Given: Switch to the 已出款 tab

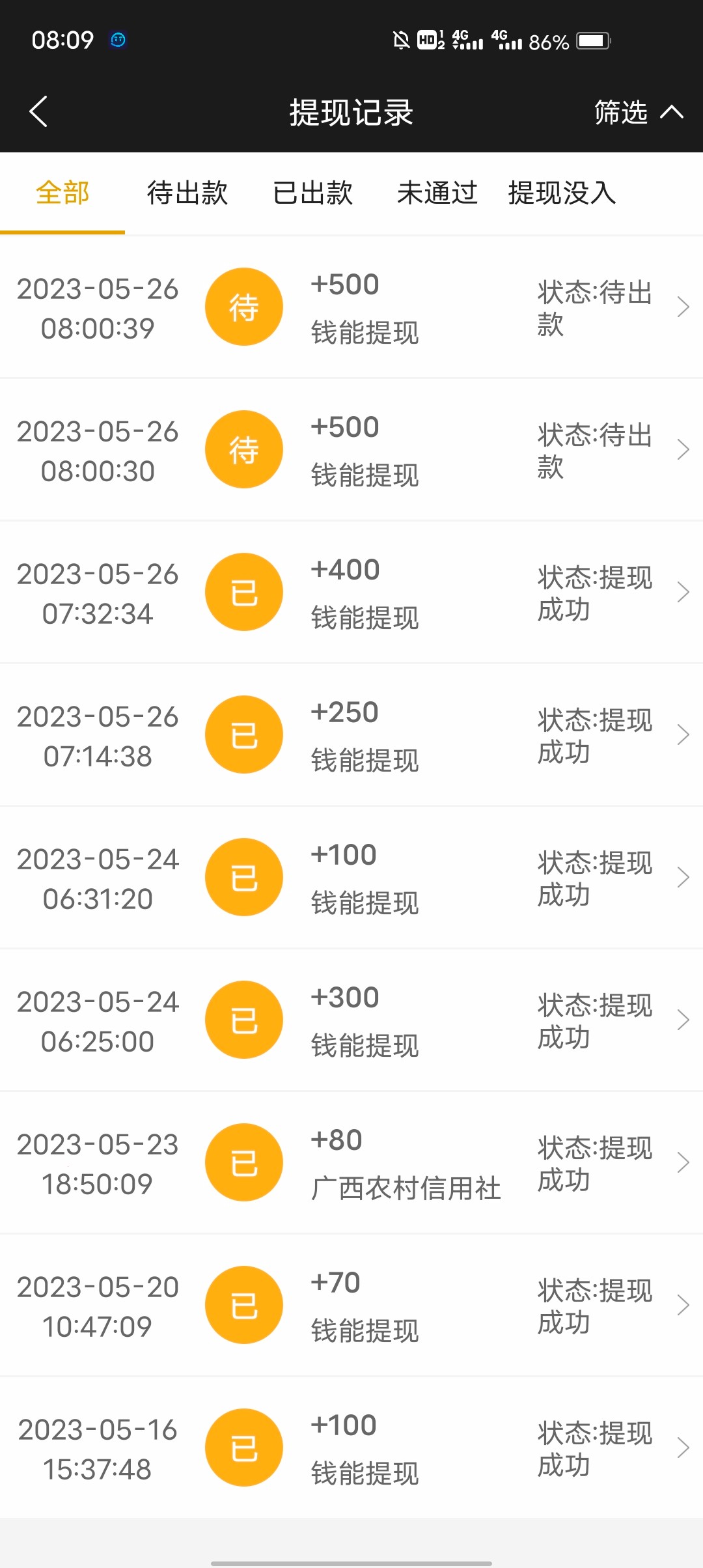Looking at the screenshot, I should [312, 193].
